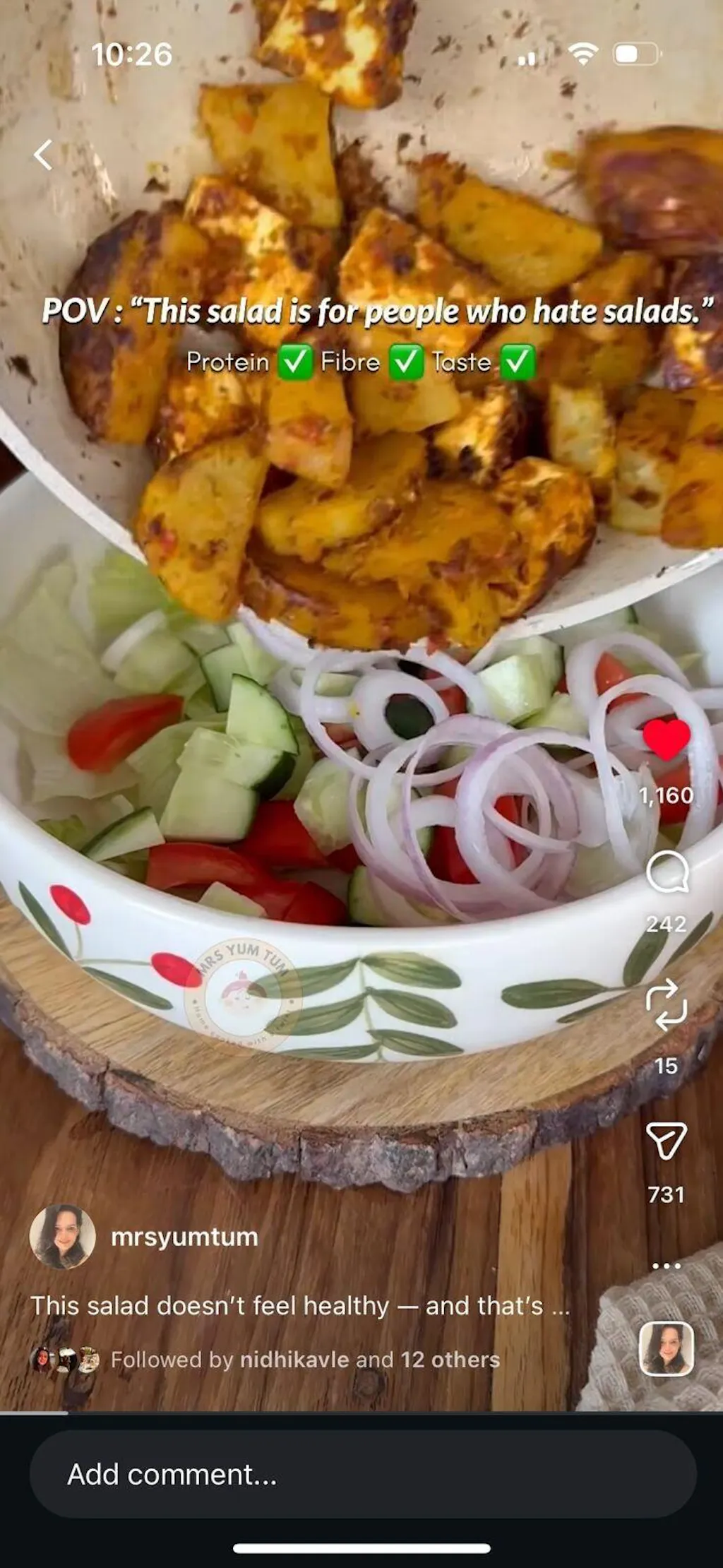View followers nidhikavle and 12 others
This screenshot has width=723, height=1568.
click(x=305, y=1360)
